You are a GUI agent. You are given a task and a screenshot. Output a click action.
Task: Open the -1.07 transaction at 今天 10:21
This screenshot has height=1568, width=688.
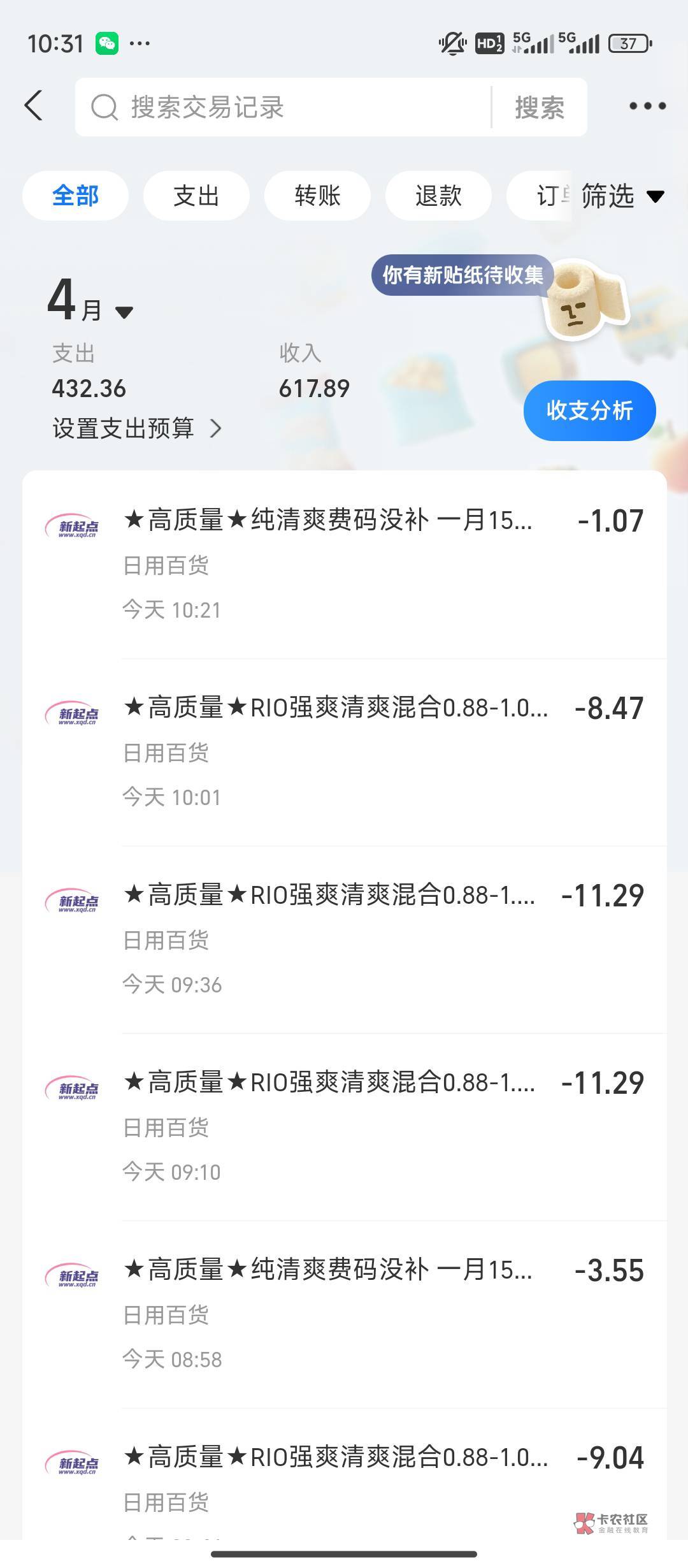pos(382,564)
